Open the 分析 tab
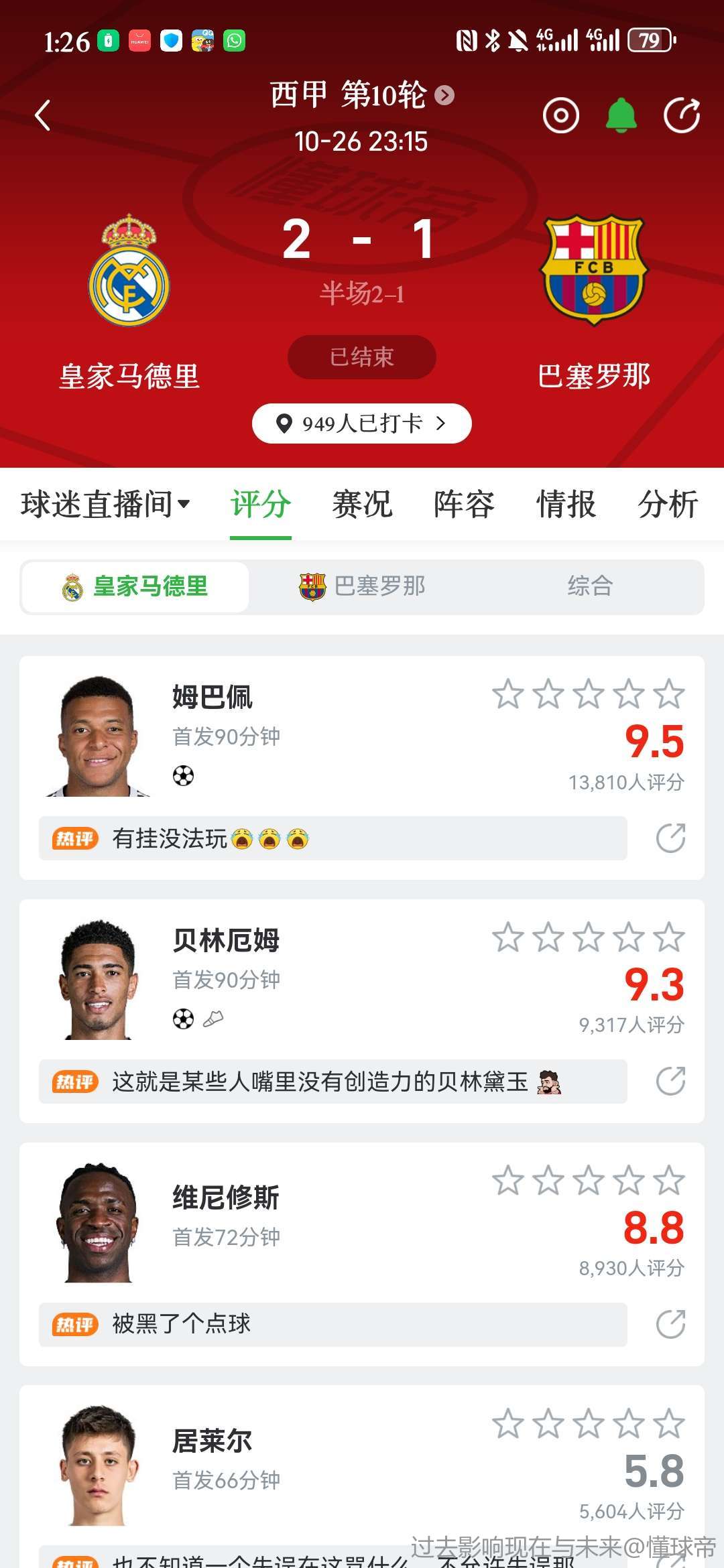 point(668,504)
